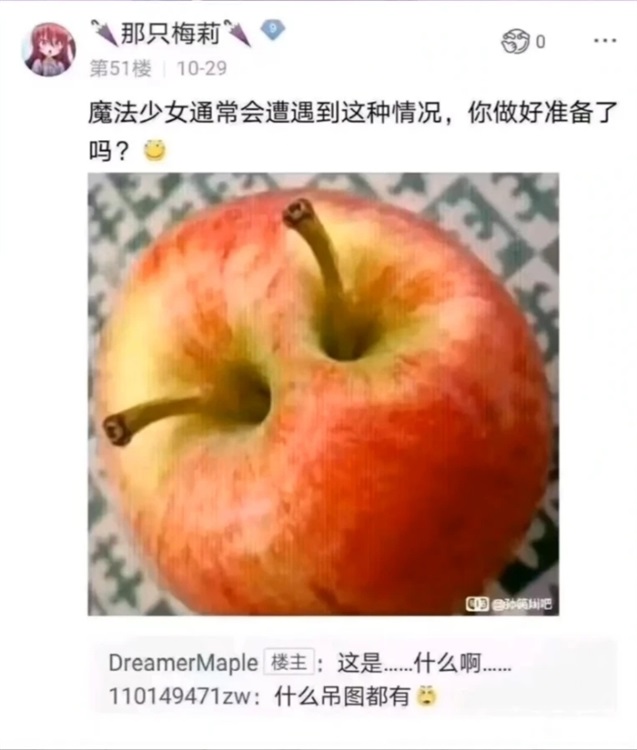Open the three-dot overflow menu
637x750 pixels.
pos(605,41)
